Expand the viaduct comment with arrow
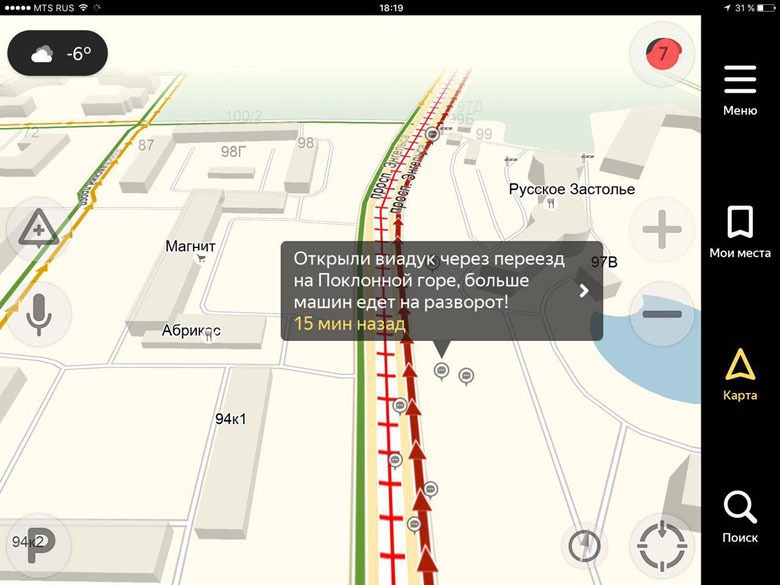780x585 pixels. (584, 290)
